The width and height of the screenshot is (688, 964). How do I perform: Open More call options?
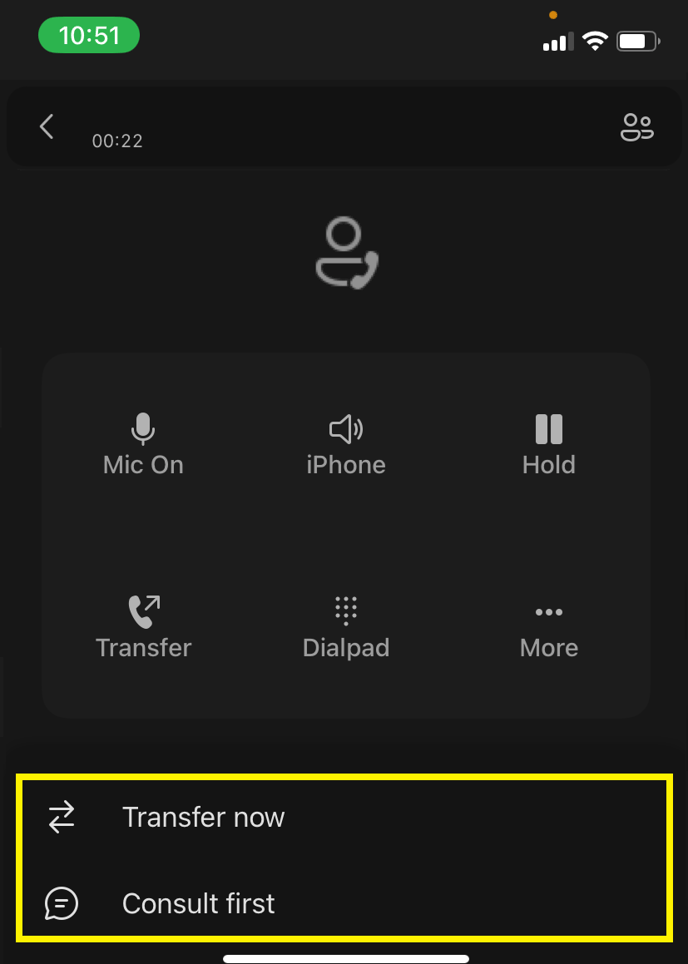[x=548, y=627]
